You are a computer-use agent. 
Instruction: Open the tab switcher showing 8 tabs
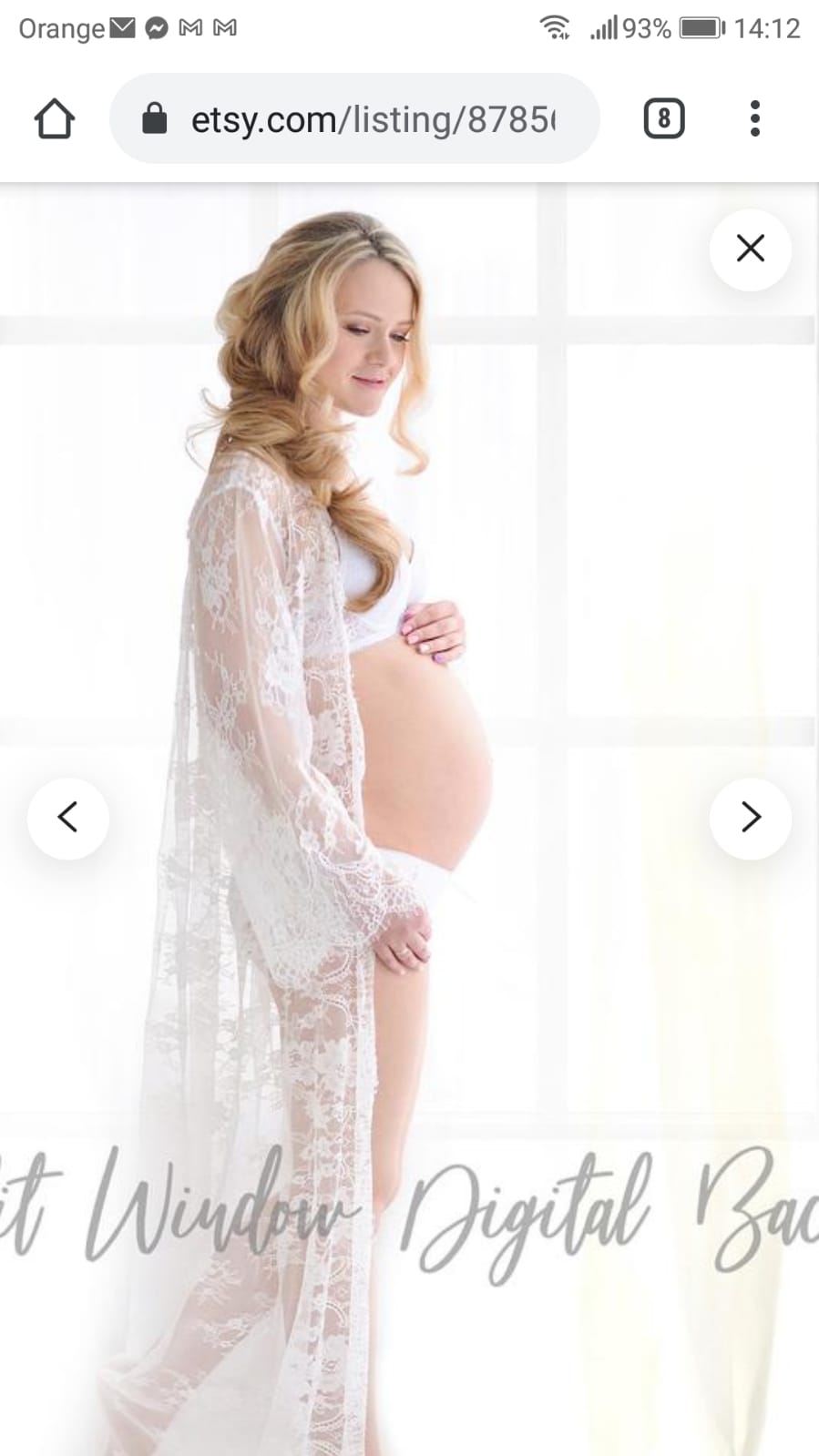tap(664, 119)
